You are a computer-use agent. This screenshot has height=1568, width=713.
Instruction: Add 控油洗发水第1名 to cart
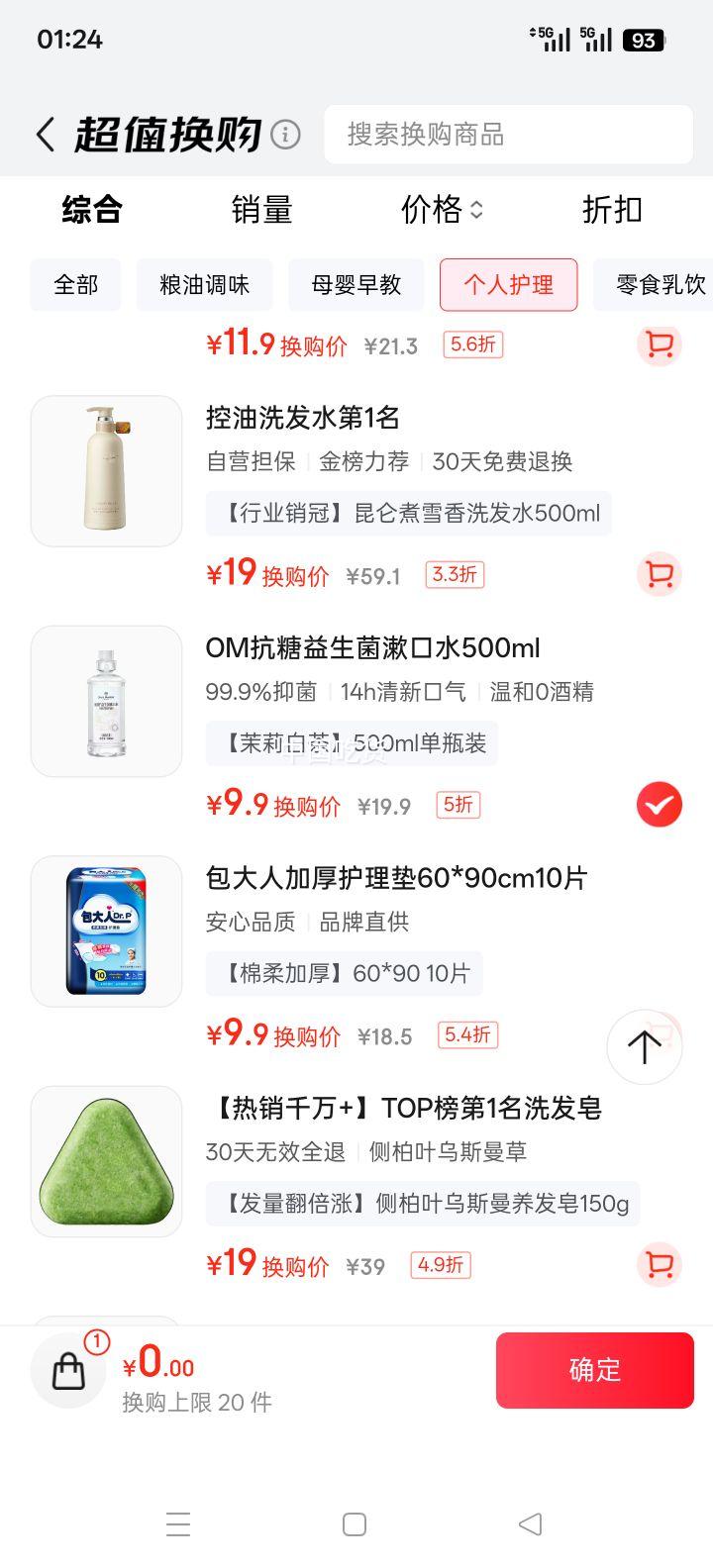tap(659, 574)
